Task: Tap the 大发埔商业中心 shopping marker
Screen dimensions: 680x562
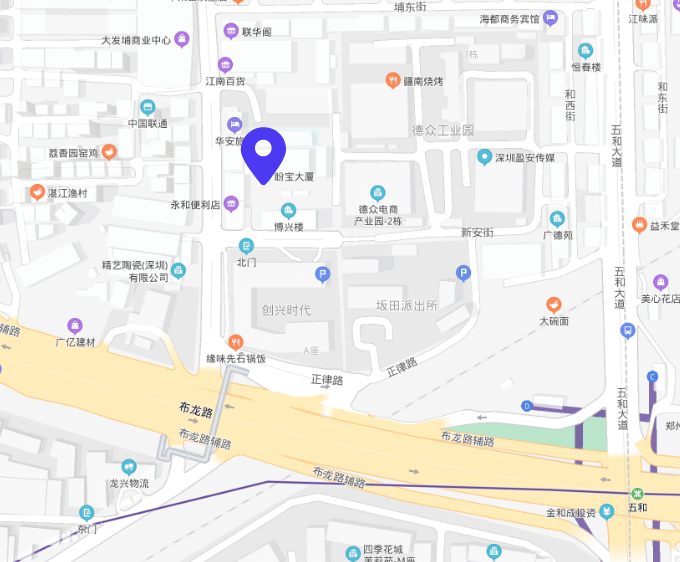Action: coord(181,40)
